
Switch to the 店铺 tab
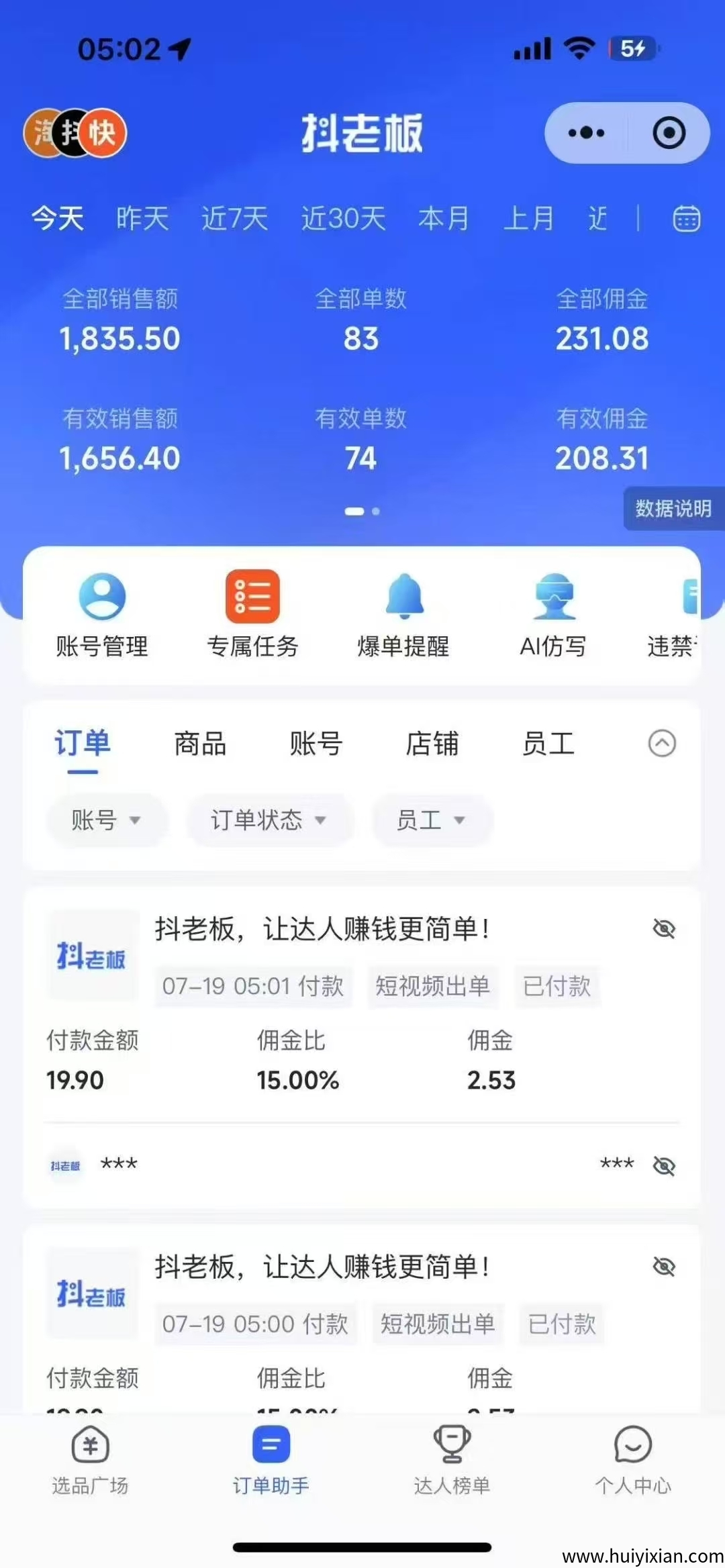click(x=432, y=744)
